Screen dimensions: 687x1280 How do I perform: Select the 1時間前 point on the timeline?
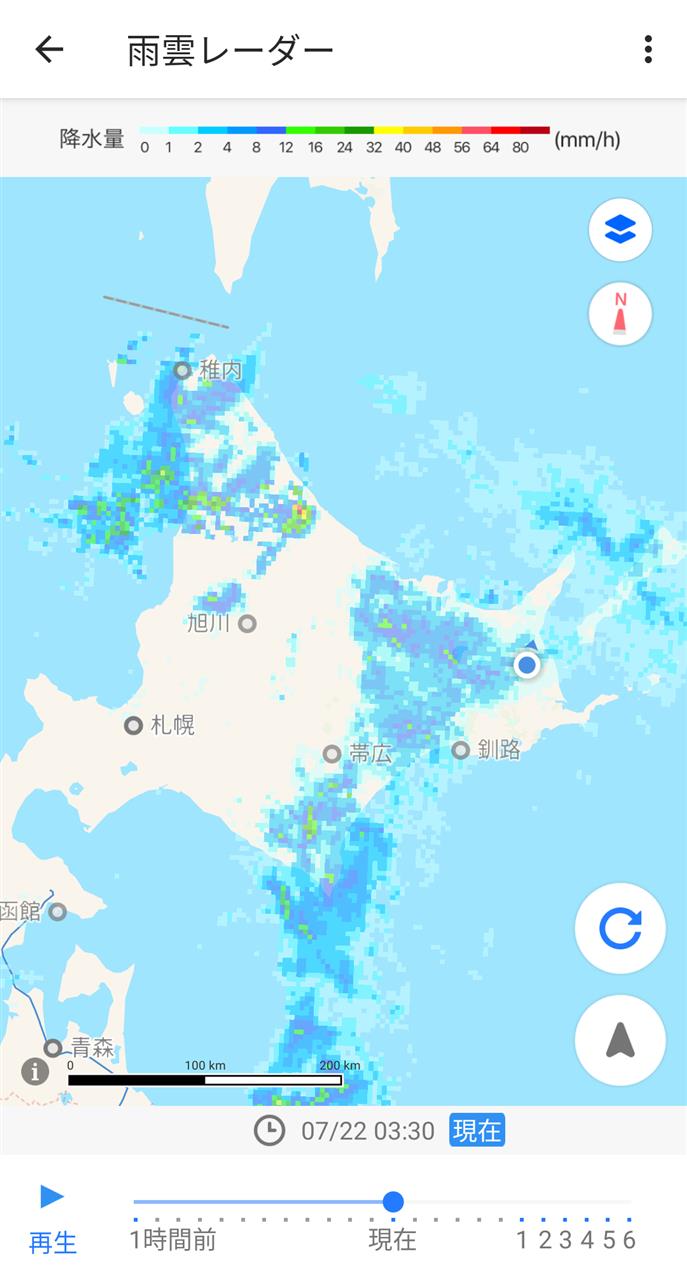tap(136, 1220)
